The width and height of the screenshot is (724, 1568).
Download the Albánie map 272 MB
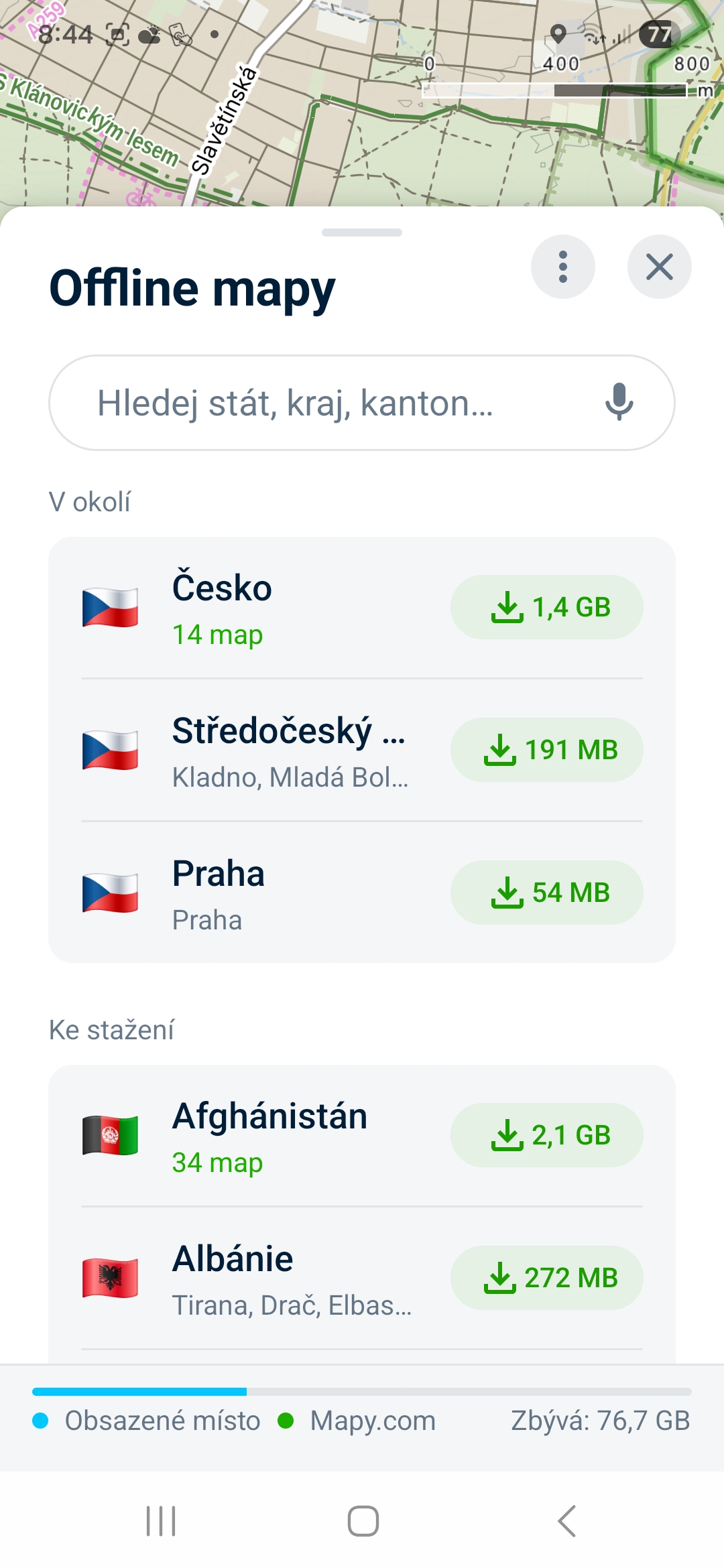point(546,1278)
